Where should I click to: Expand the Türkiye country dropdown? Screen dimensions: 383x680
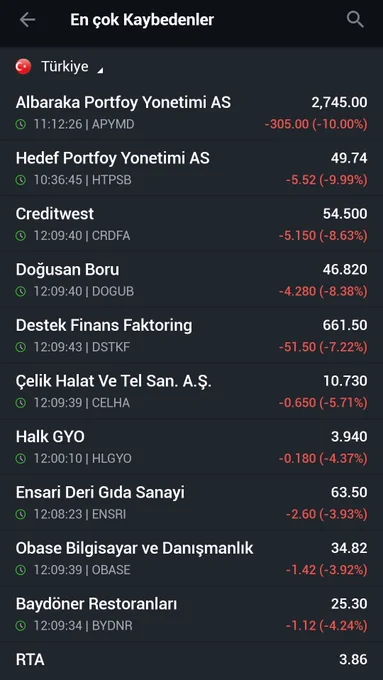coord(59,67)
